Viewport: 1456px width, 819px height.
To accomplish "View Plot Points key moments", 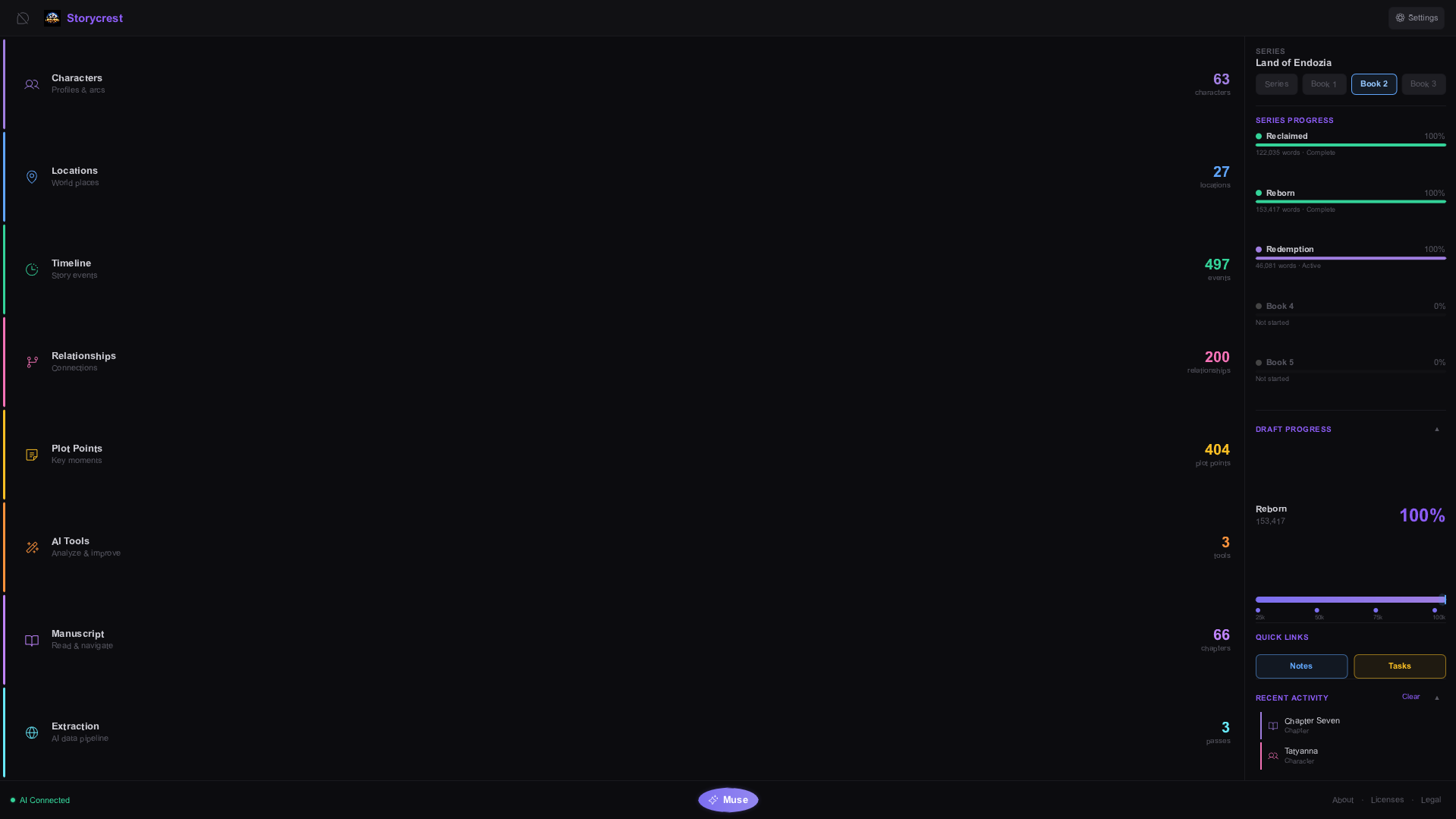I will coord(77,454).
